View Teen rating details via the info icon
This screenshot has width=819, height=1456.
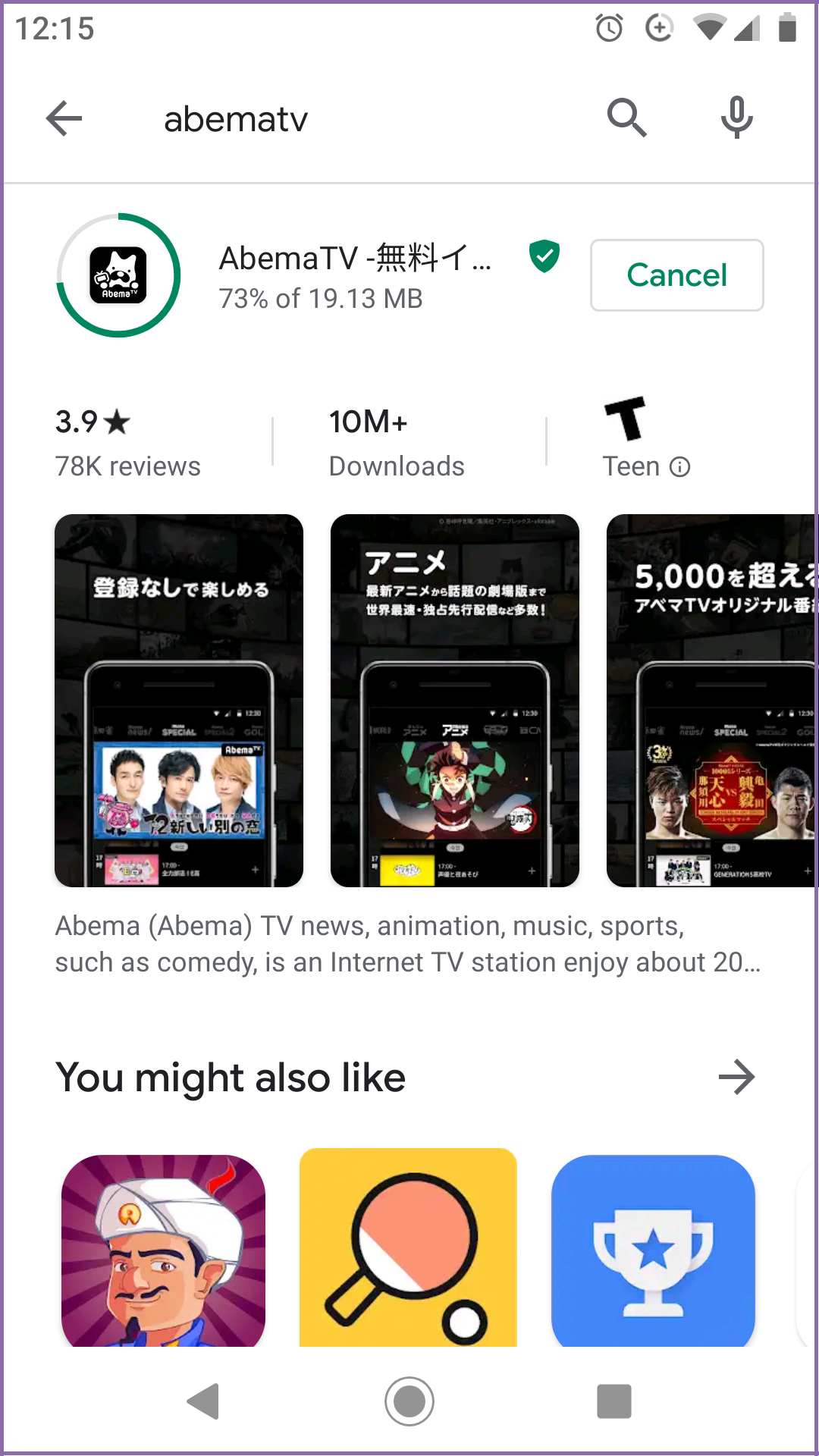(679, 466)
